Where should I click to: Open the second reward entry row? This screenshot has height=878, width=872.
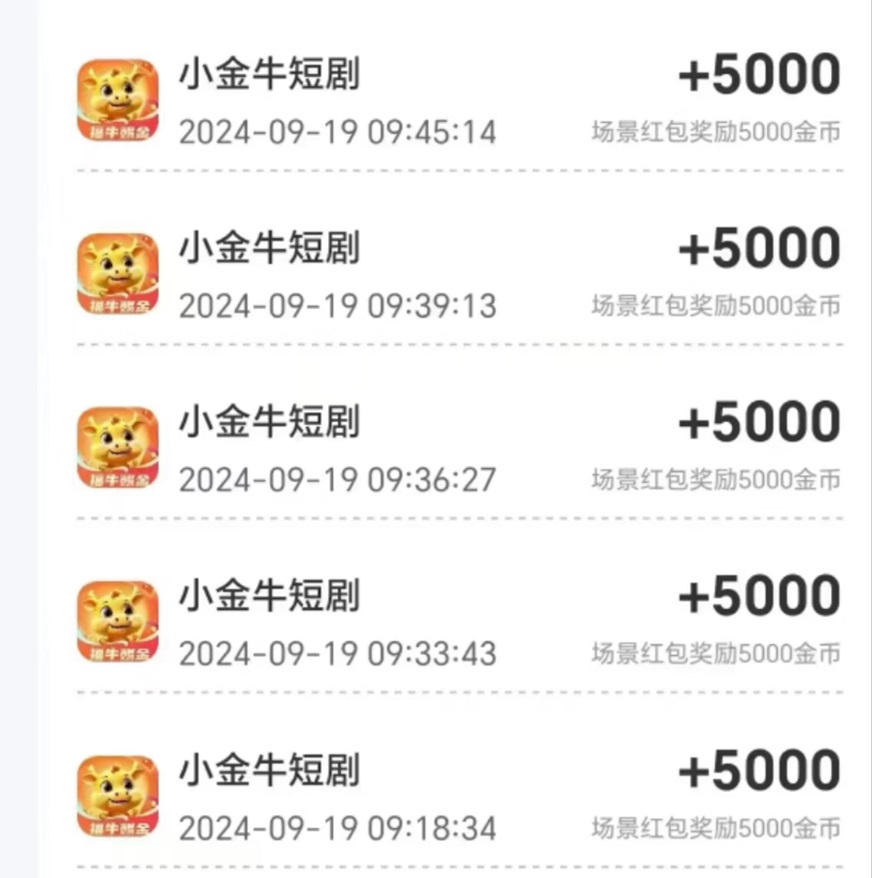436,270
